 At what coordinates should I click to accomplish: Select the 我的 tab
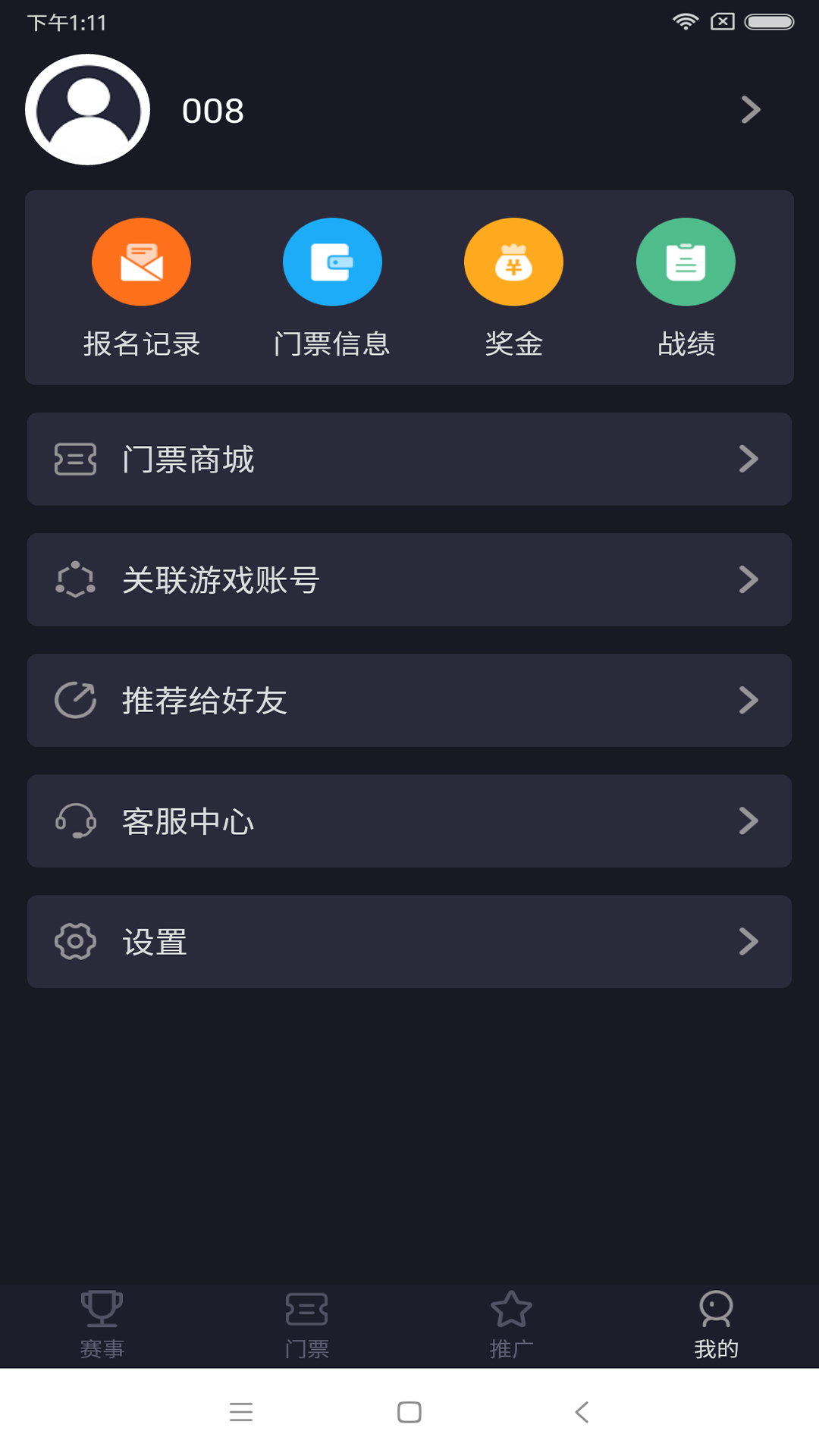(x=716, y=1325)
